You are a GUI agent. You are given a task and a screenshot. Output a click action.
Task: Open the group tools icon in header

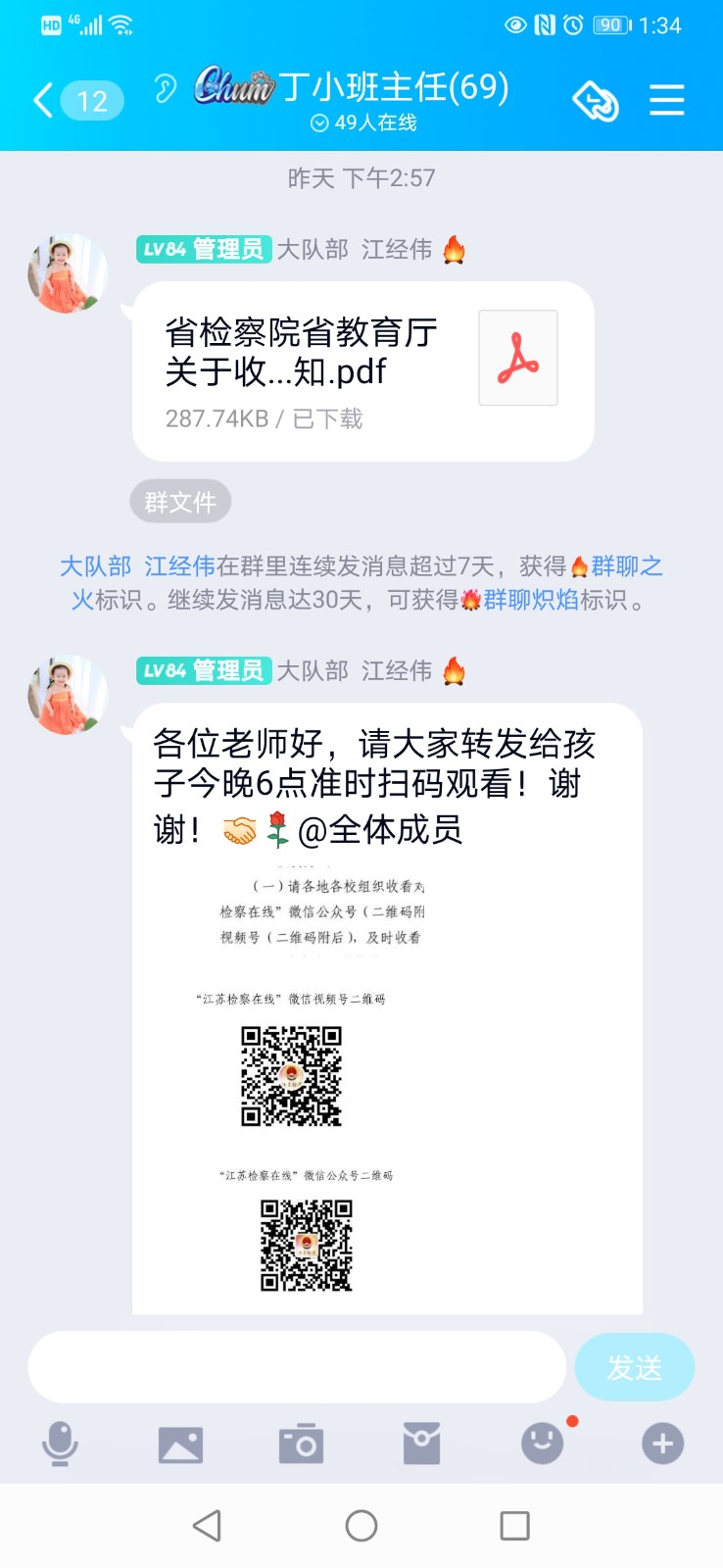[x=595, y=100]
